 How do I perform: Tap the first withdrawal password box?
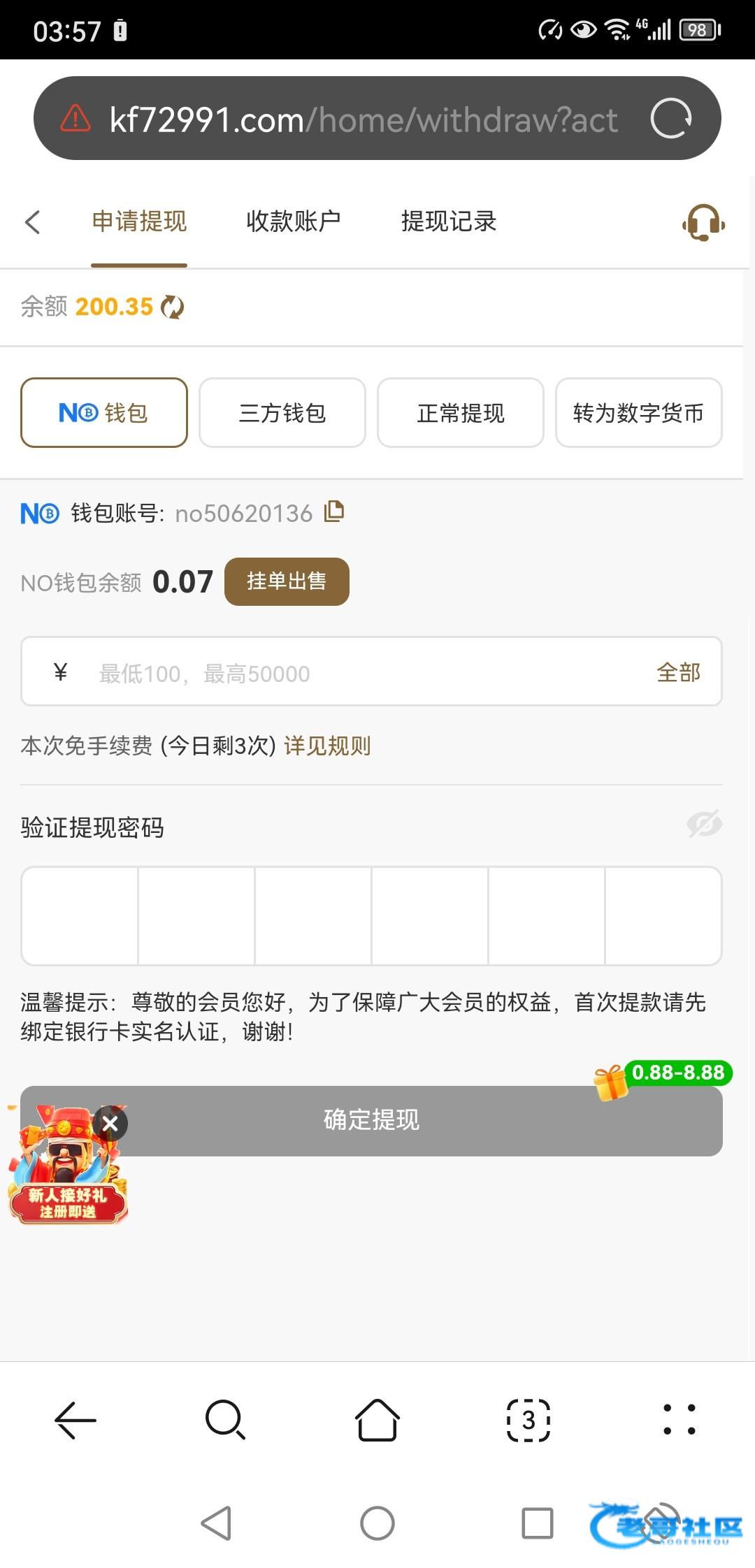(x=80, y=916)
